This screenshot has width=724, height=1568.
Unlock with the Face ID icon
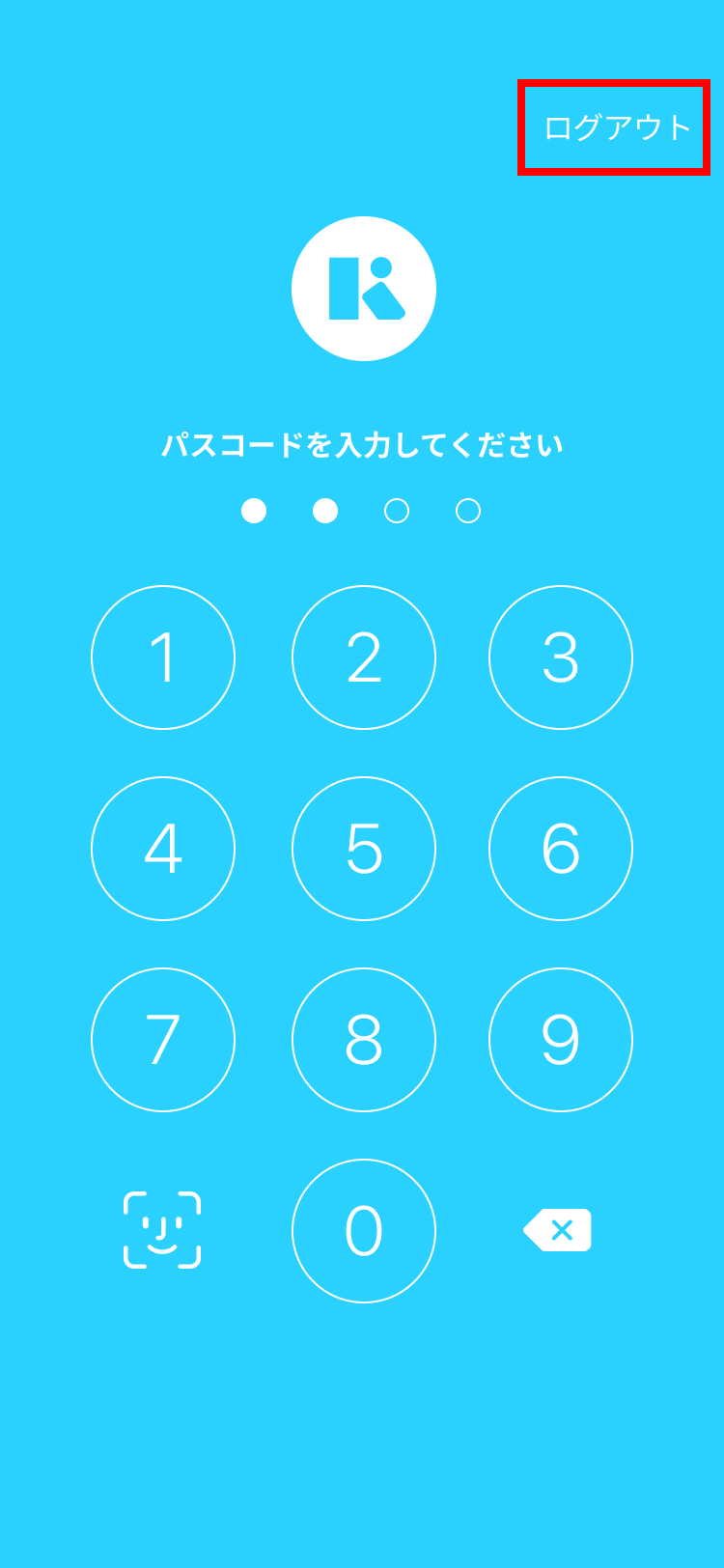pyautogui.click(x=162, y=1230)
